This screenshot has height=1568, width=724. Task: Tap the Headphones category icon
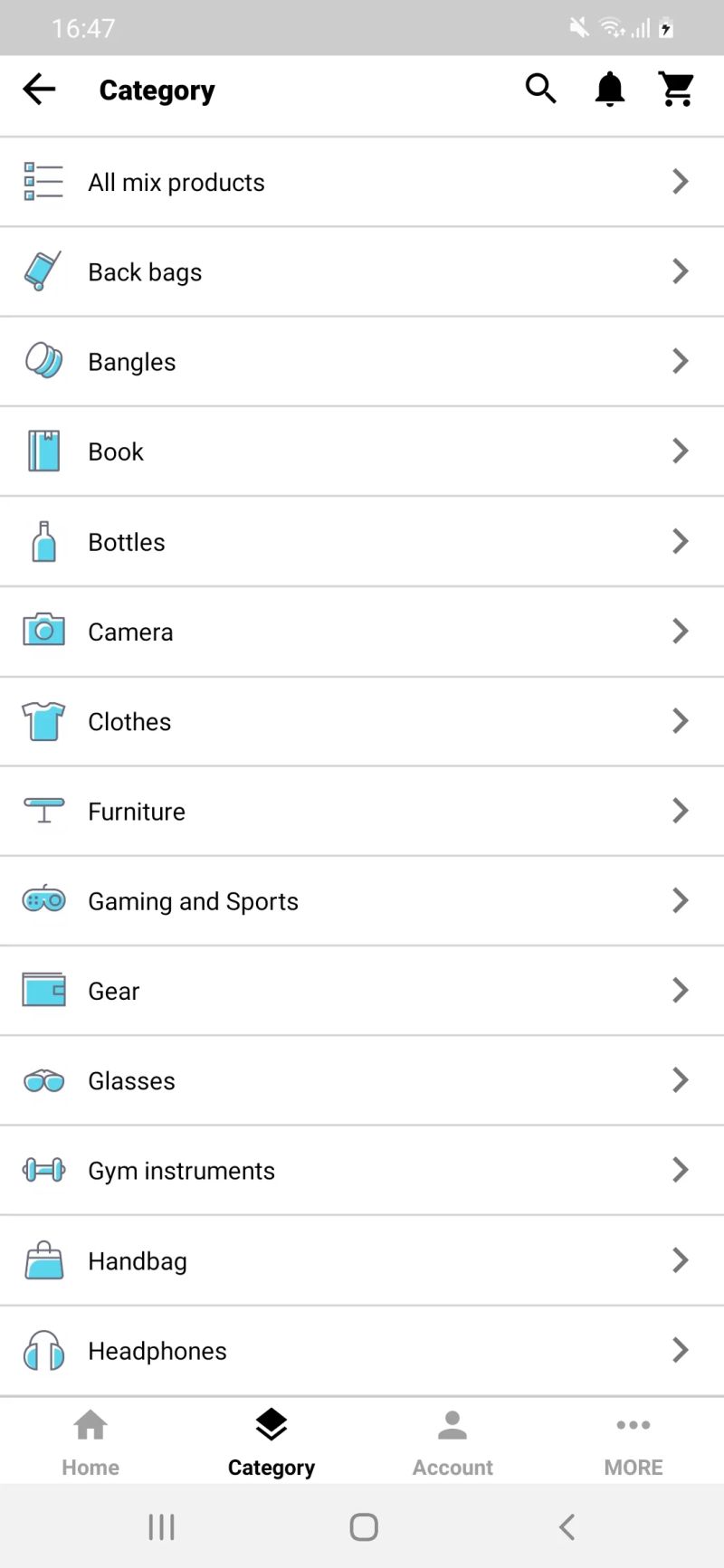click(43, 1350)
